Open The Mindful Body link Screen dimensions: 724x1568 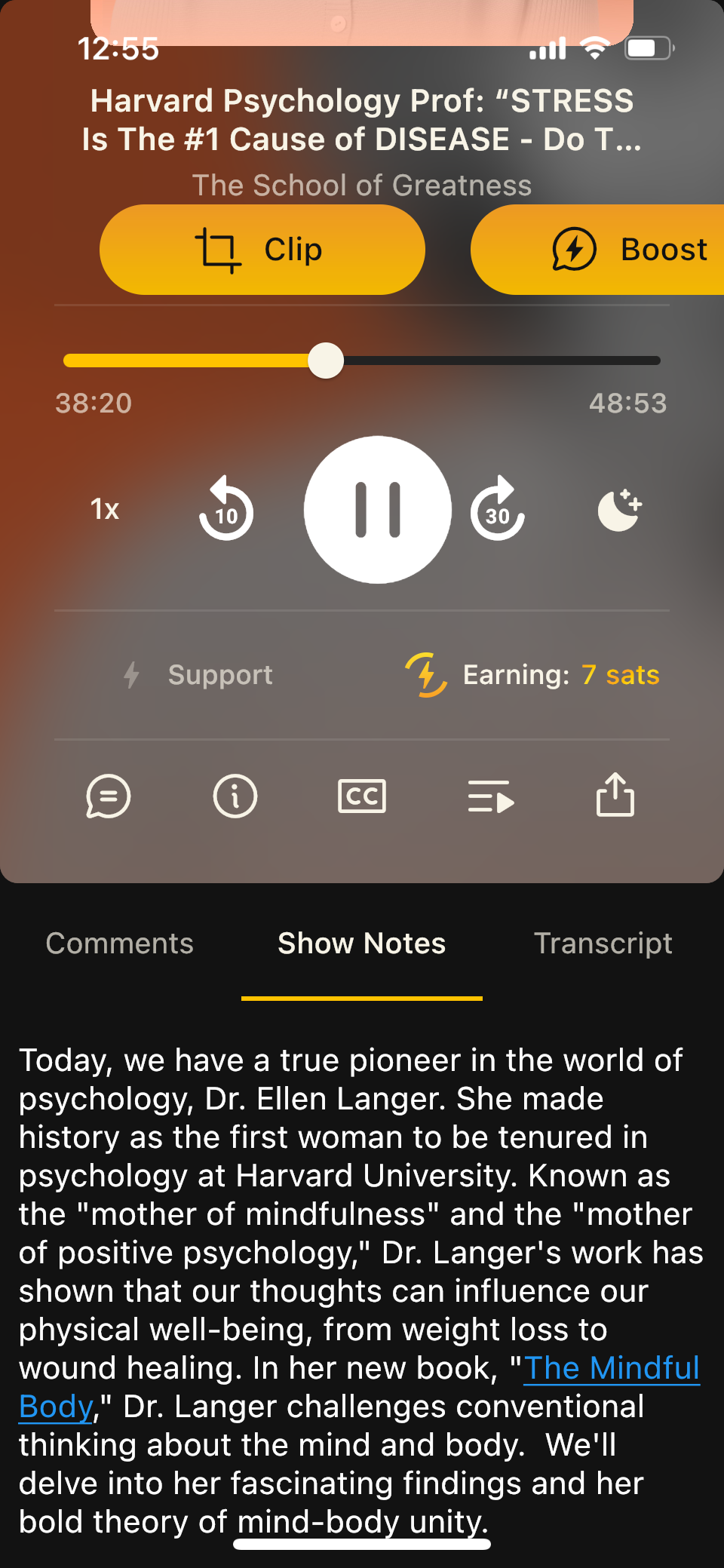point(612,1368)
